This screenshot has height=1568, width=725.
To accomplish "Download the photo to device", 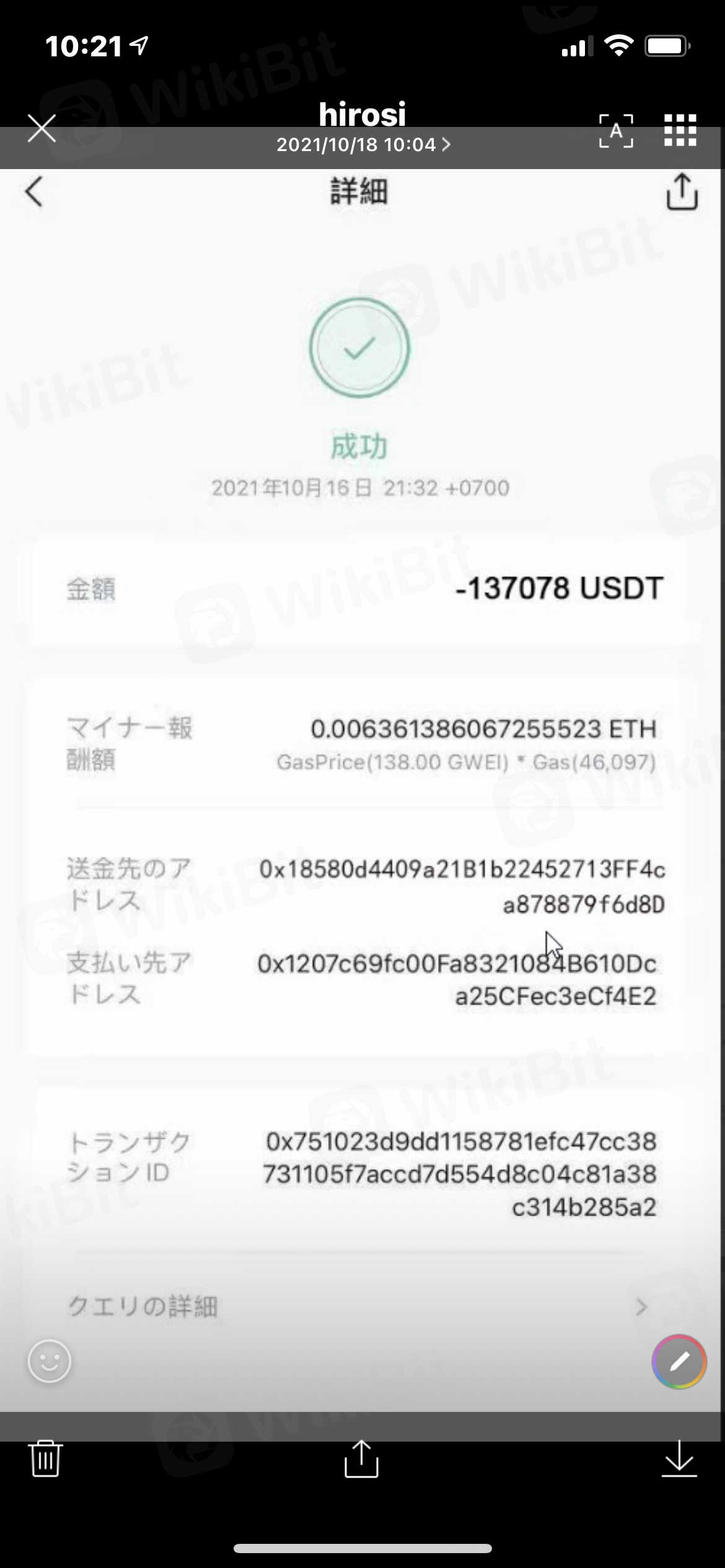I will 679,1458.
